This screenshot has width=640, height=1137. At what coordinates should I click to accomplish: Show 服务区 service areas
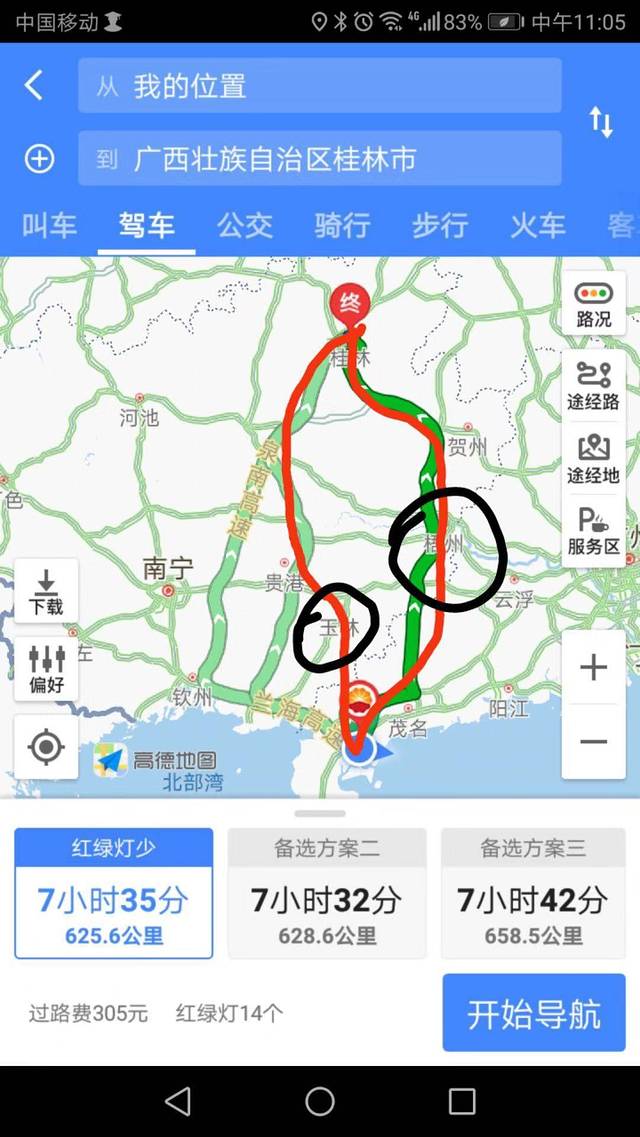tap(594, 531)
